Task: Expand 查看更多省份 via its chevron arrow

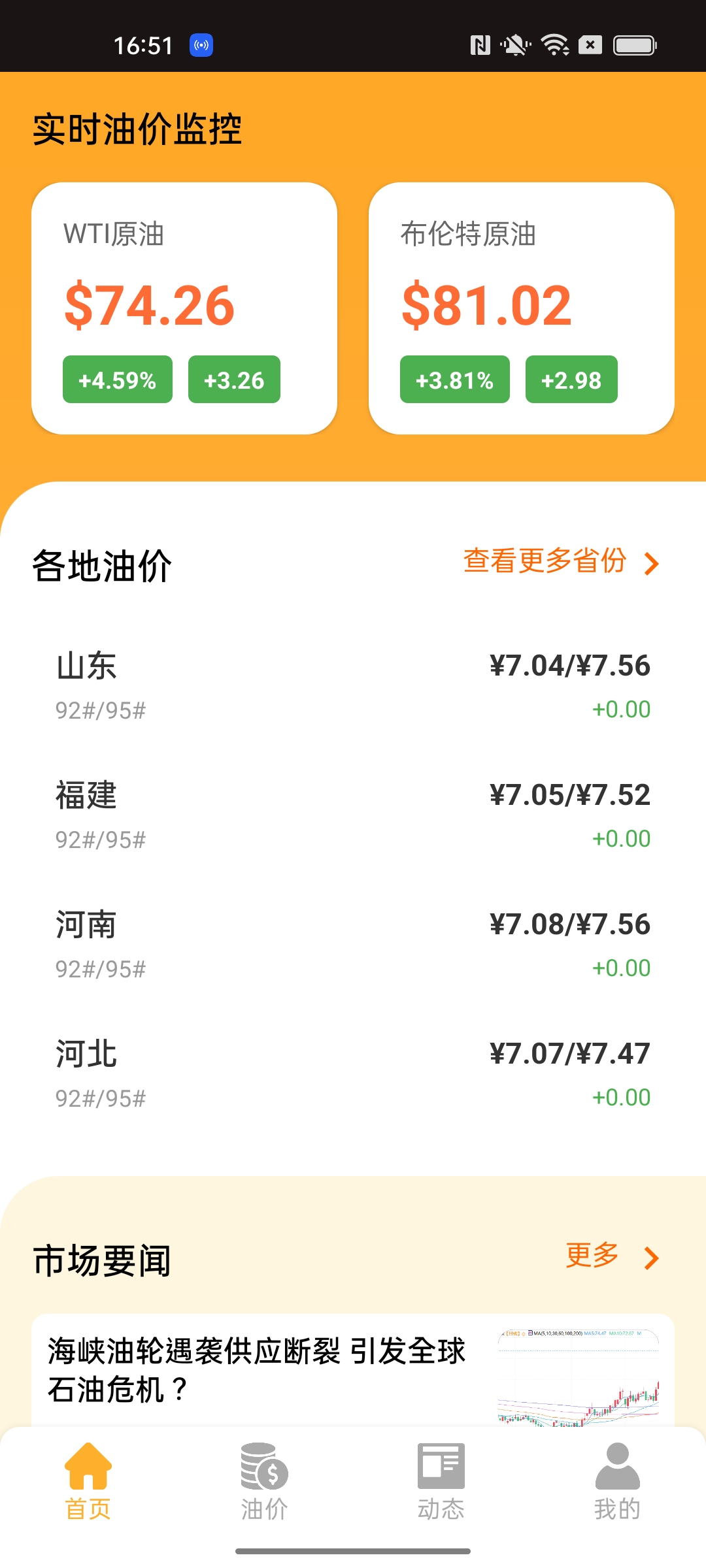Action: coord(650,563)
